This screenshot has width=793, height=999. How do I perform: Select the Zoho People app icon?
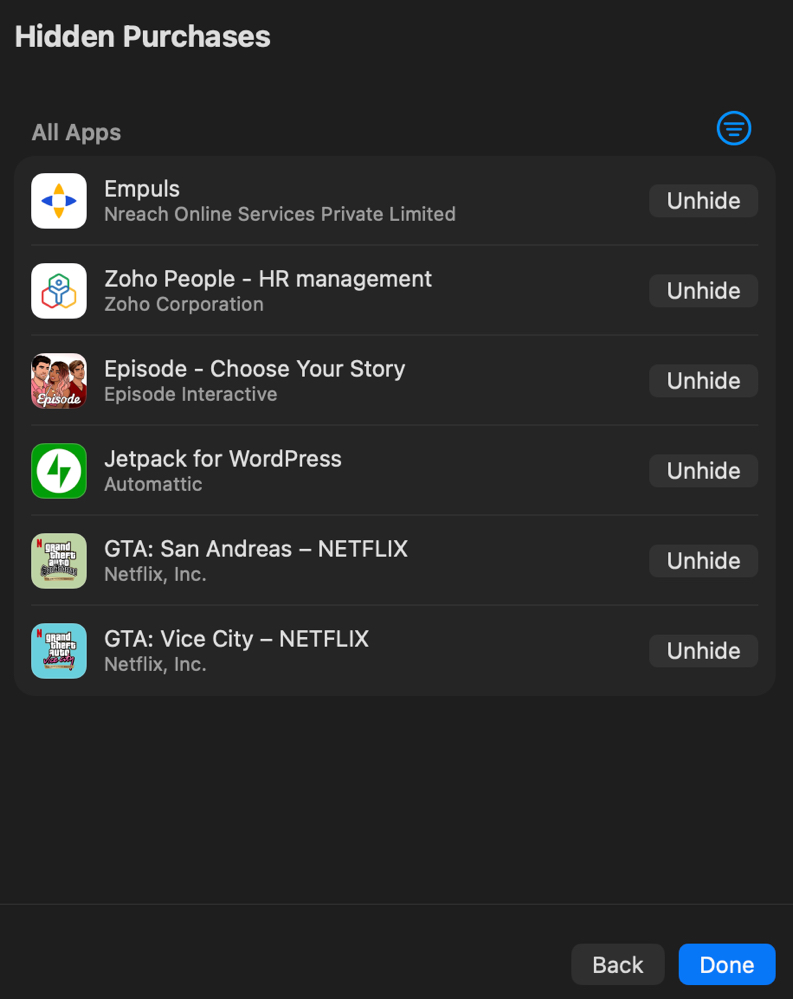[58, 291]
